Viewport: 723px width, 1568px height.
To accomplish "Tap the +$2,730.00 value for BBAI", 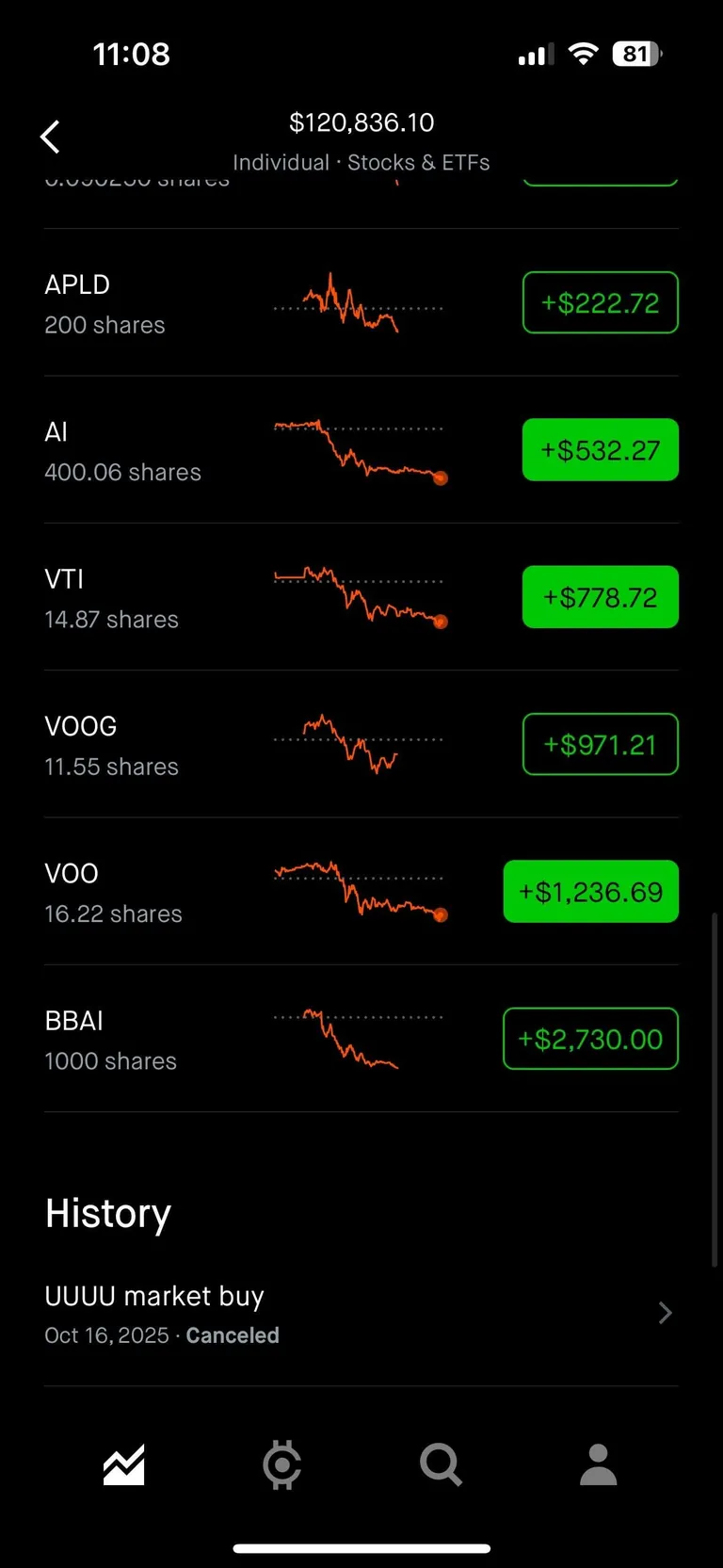I will (x=590, y=1039).
